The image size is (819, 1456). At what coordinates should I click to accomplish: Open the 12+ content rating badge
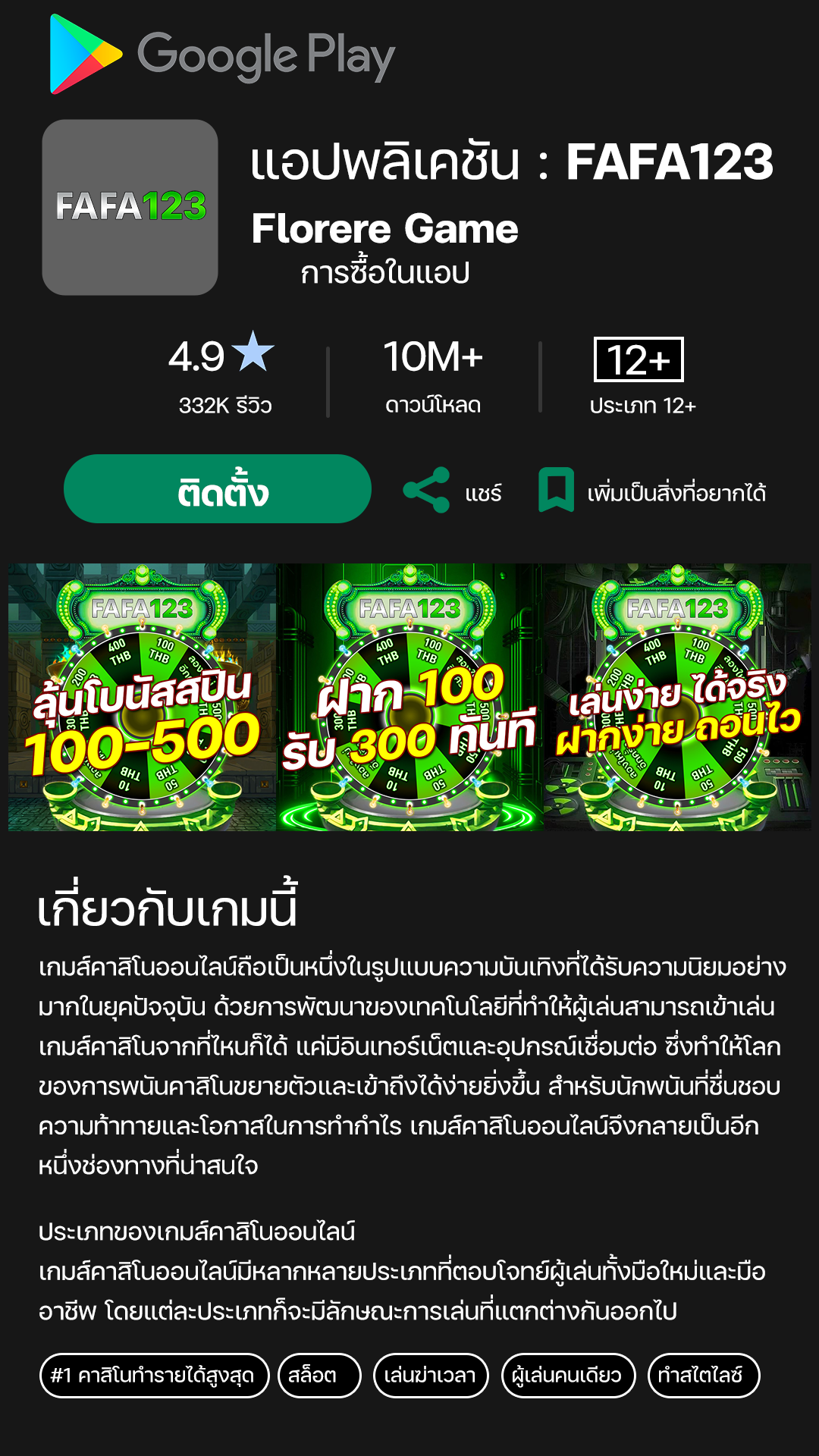coord(639,359)
